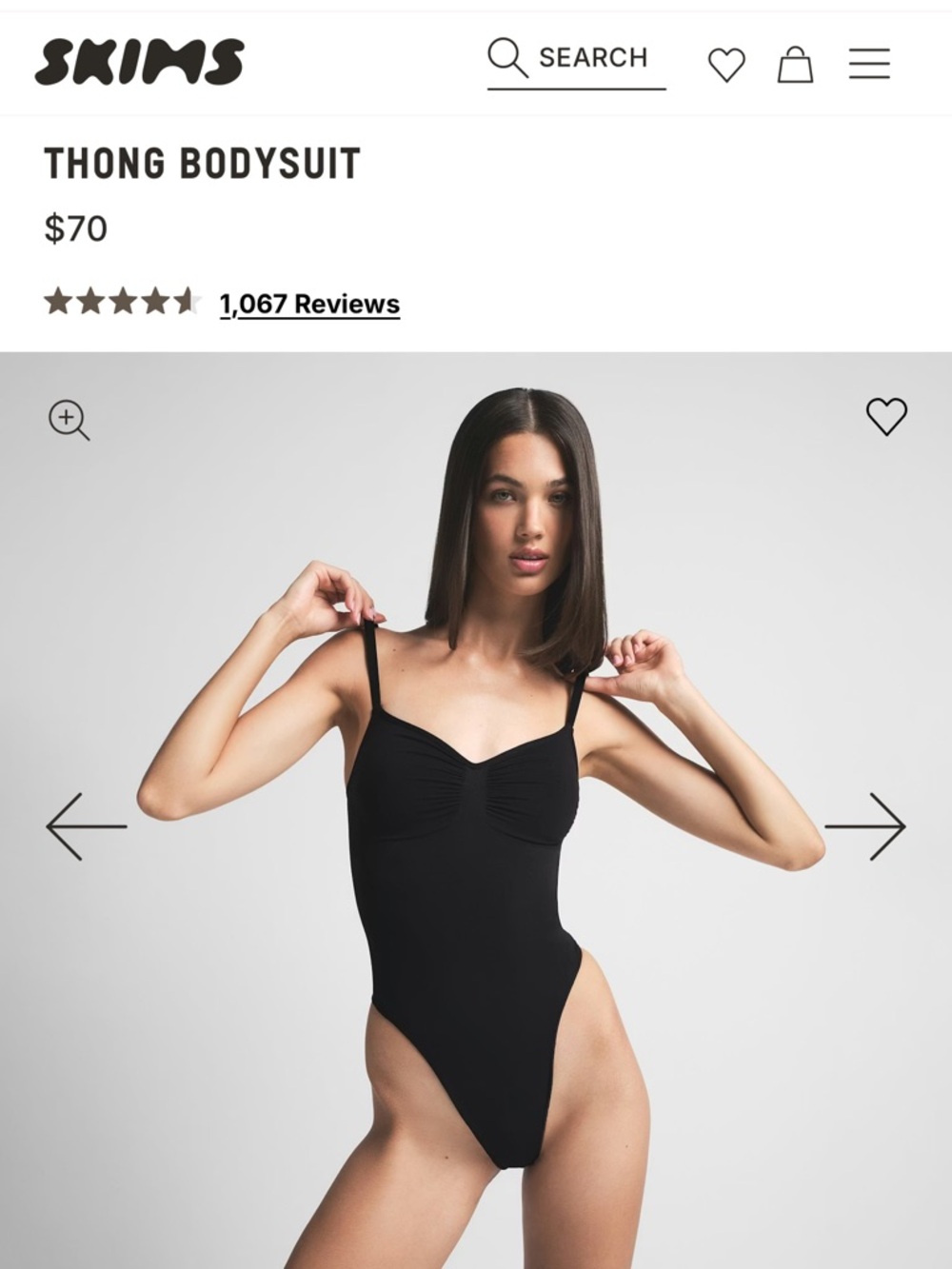This screenshot has height=1269, width=952.
Task: Click the THONG BODYSUIT product title
Action: [201, 162]
